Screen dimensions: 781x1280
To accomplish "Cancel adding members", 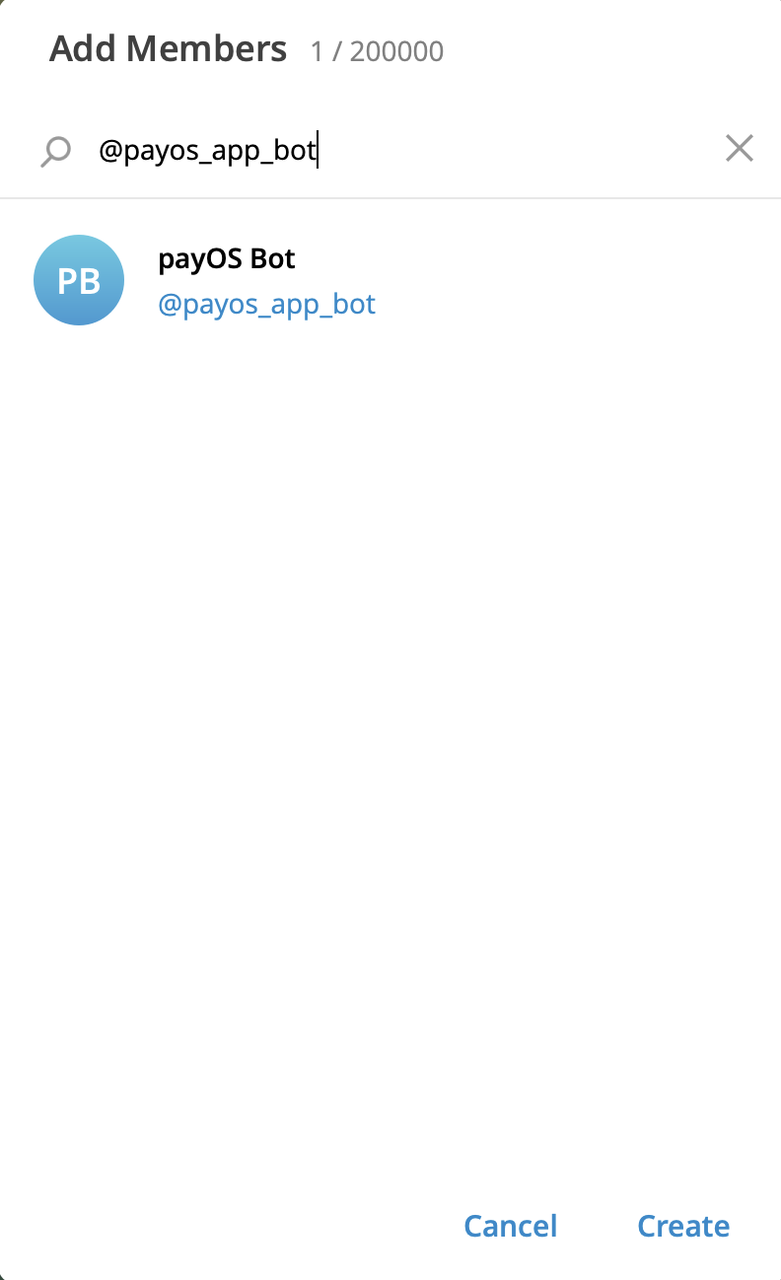I will tap(510, 1225).
